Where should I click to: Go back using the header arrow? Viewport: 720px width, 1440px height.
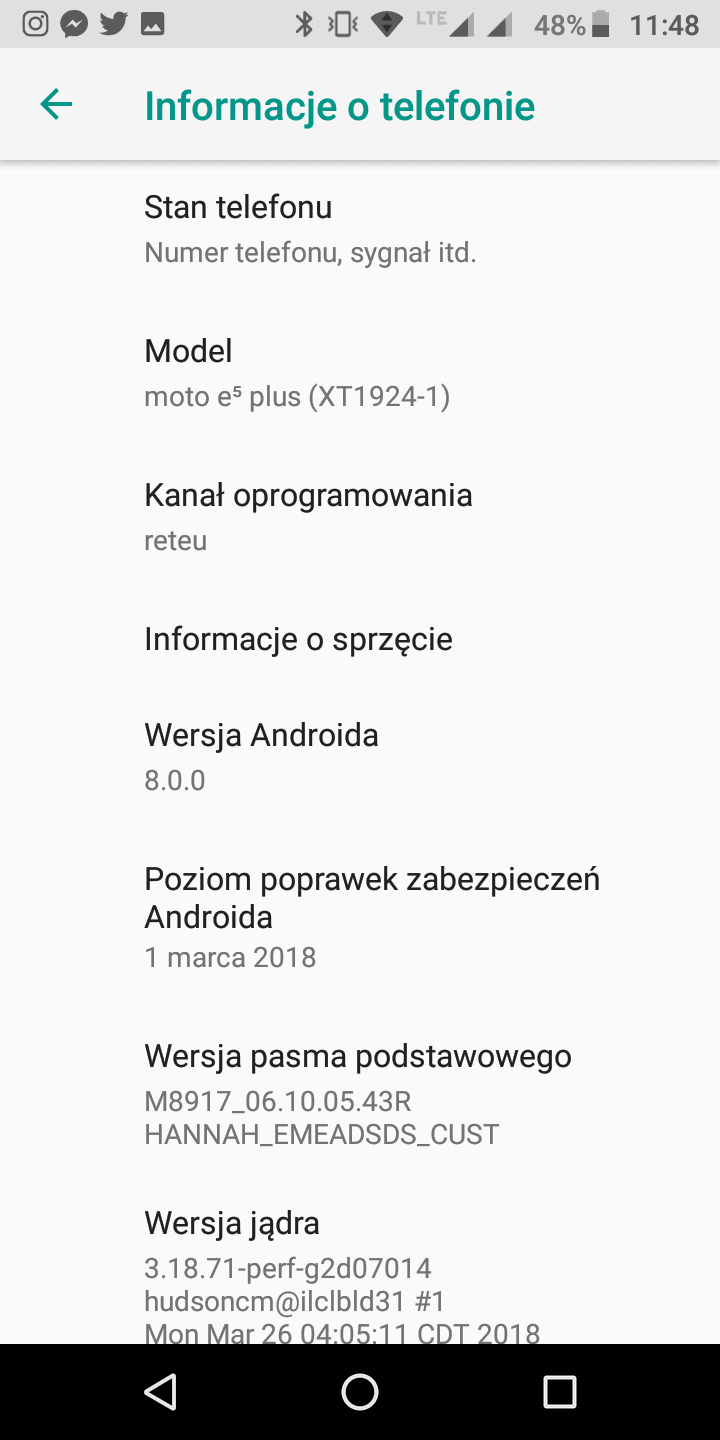click(x=56, y=104)
